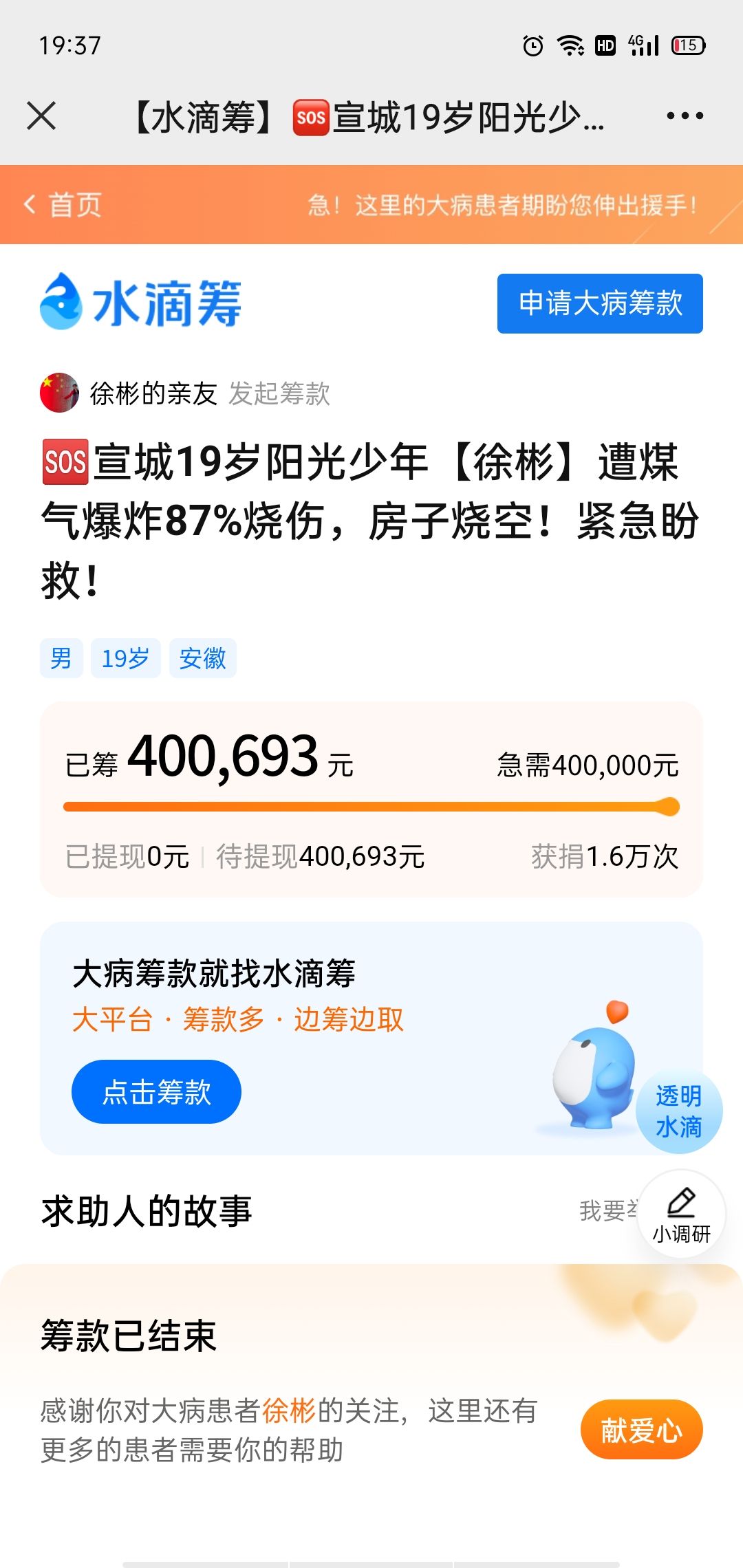Open the 小调研 survey button

click(x=681, y=1215)
